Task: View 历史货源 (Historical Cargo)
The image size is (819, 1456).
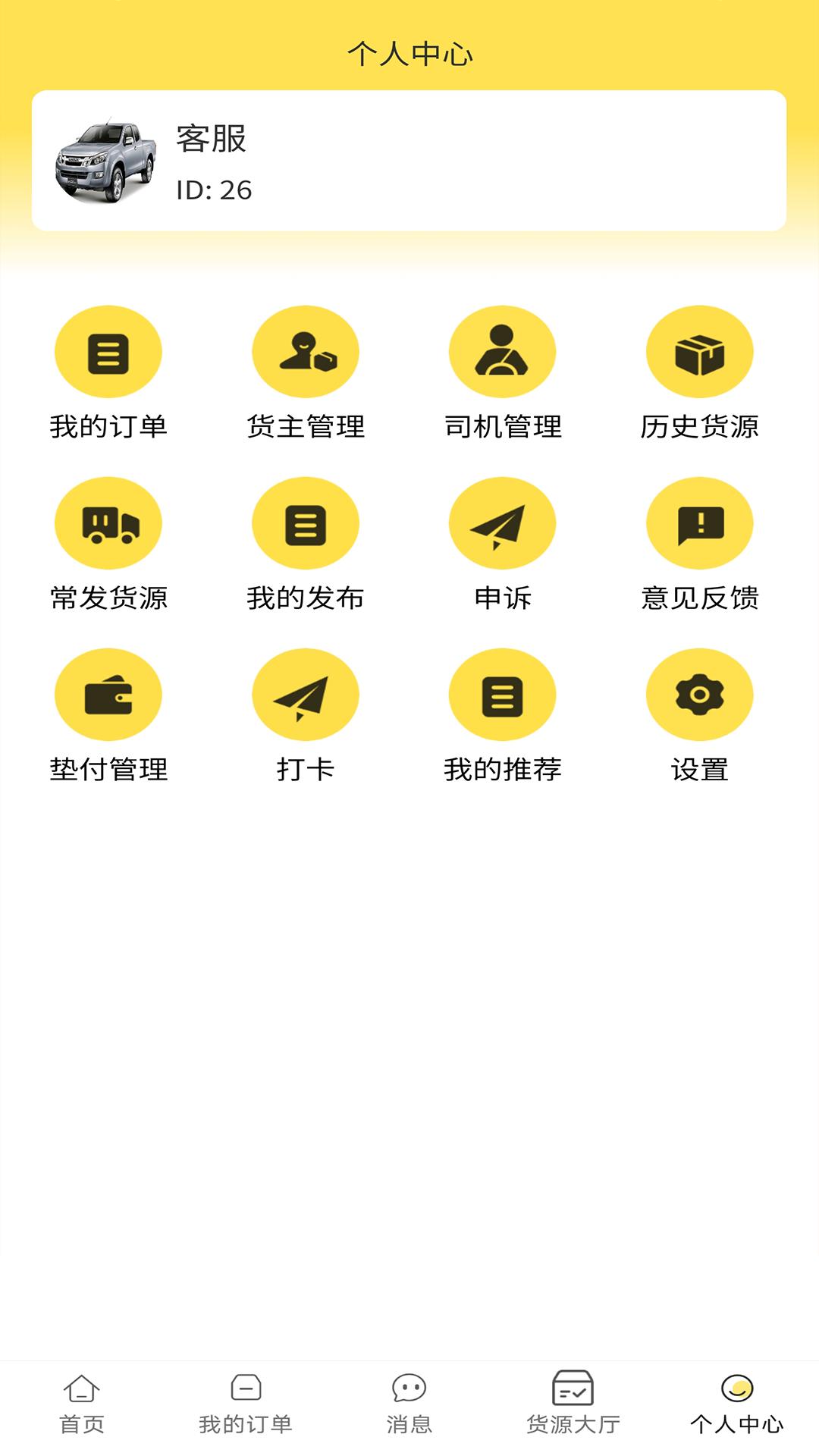Action: (701, 351)
